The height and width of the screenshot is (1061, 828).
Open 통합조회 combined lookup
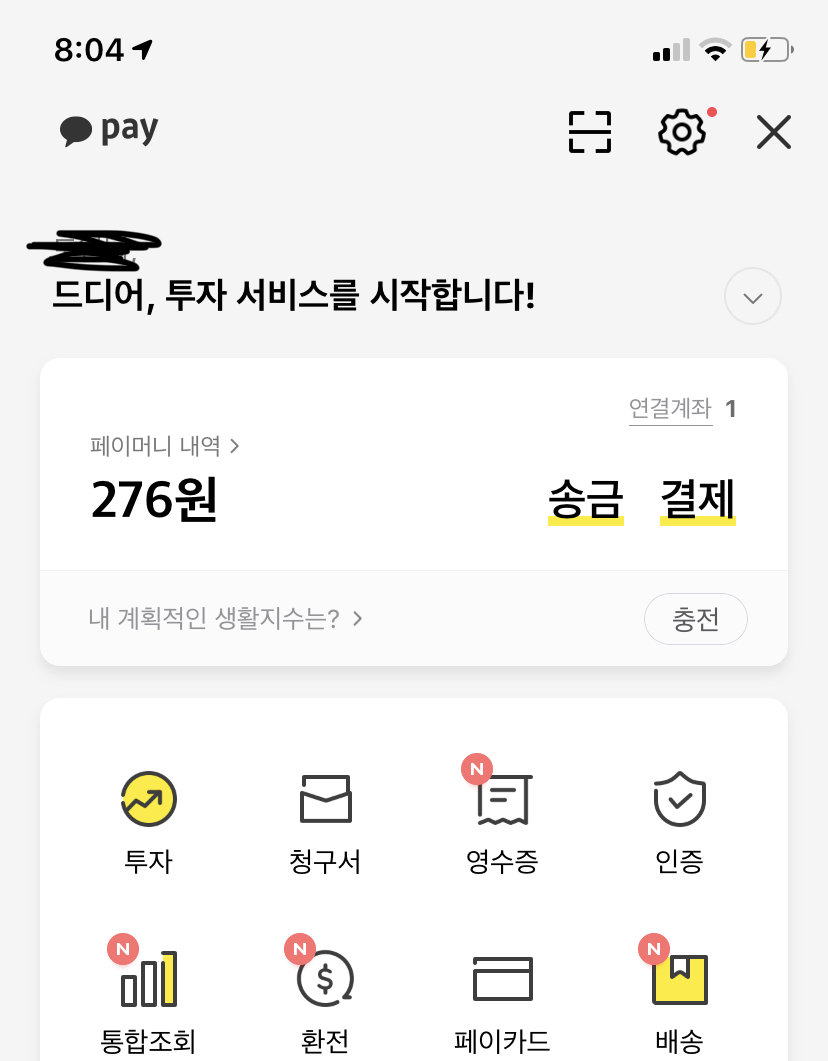click(x=149, y=1000)
